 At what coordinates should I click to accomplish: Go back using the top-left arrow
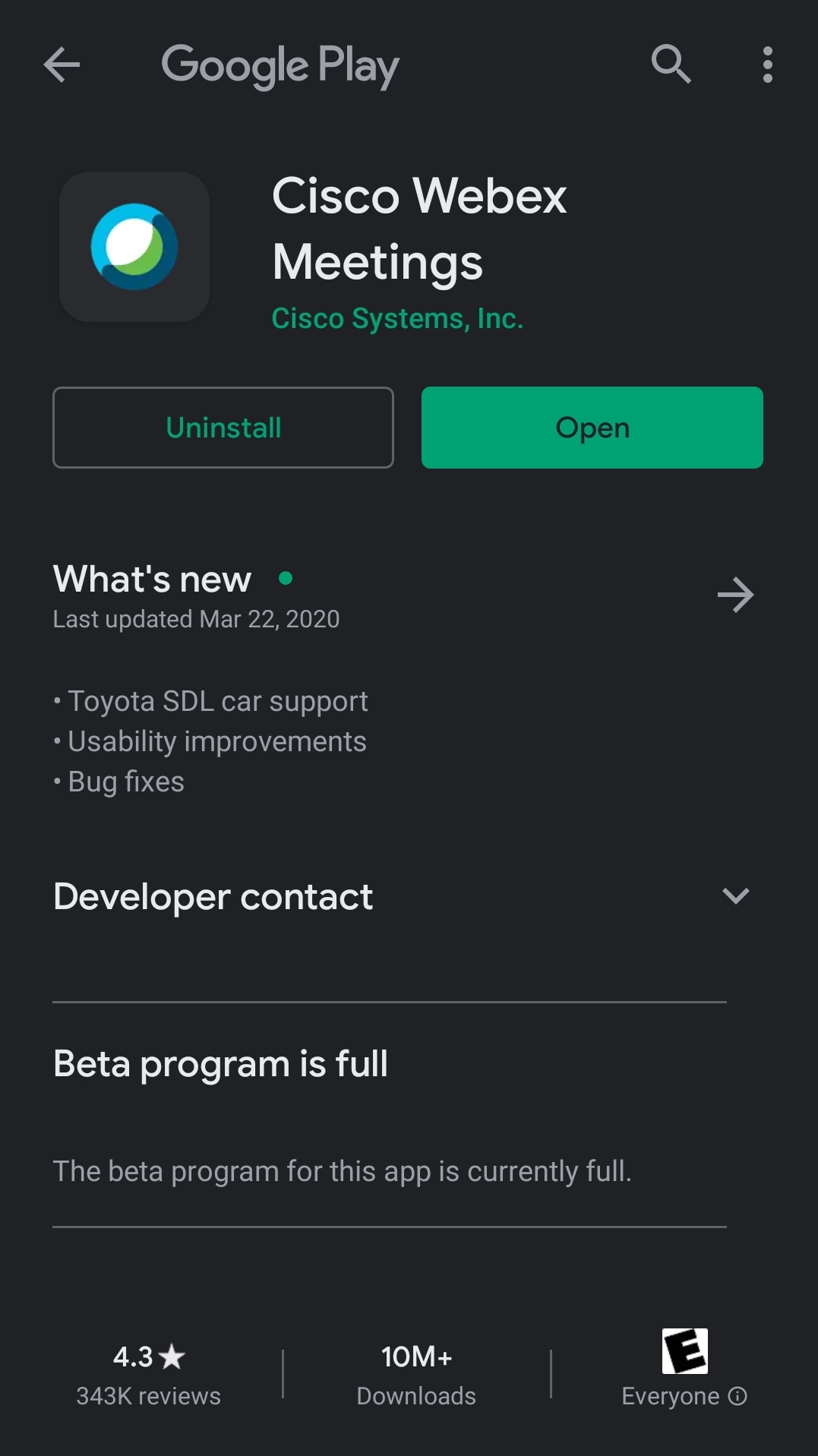[x=62, y=65]
